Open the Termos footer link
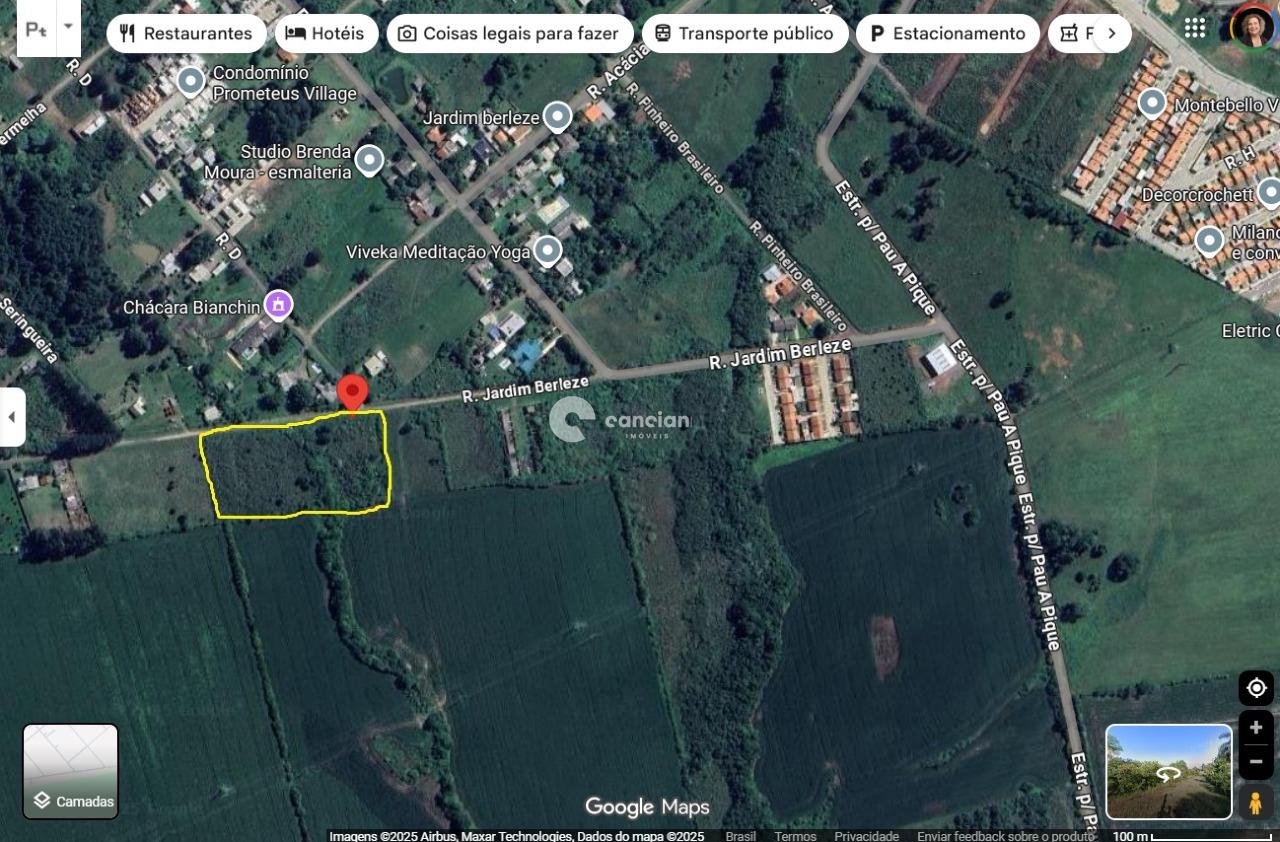This screenshot has width=1280, height=842. point(795,836)
